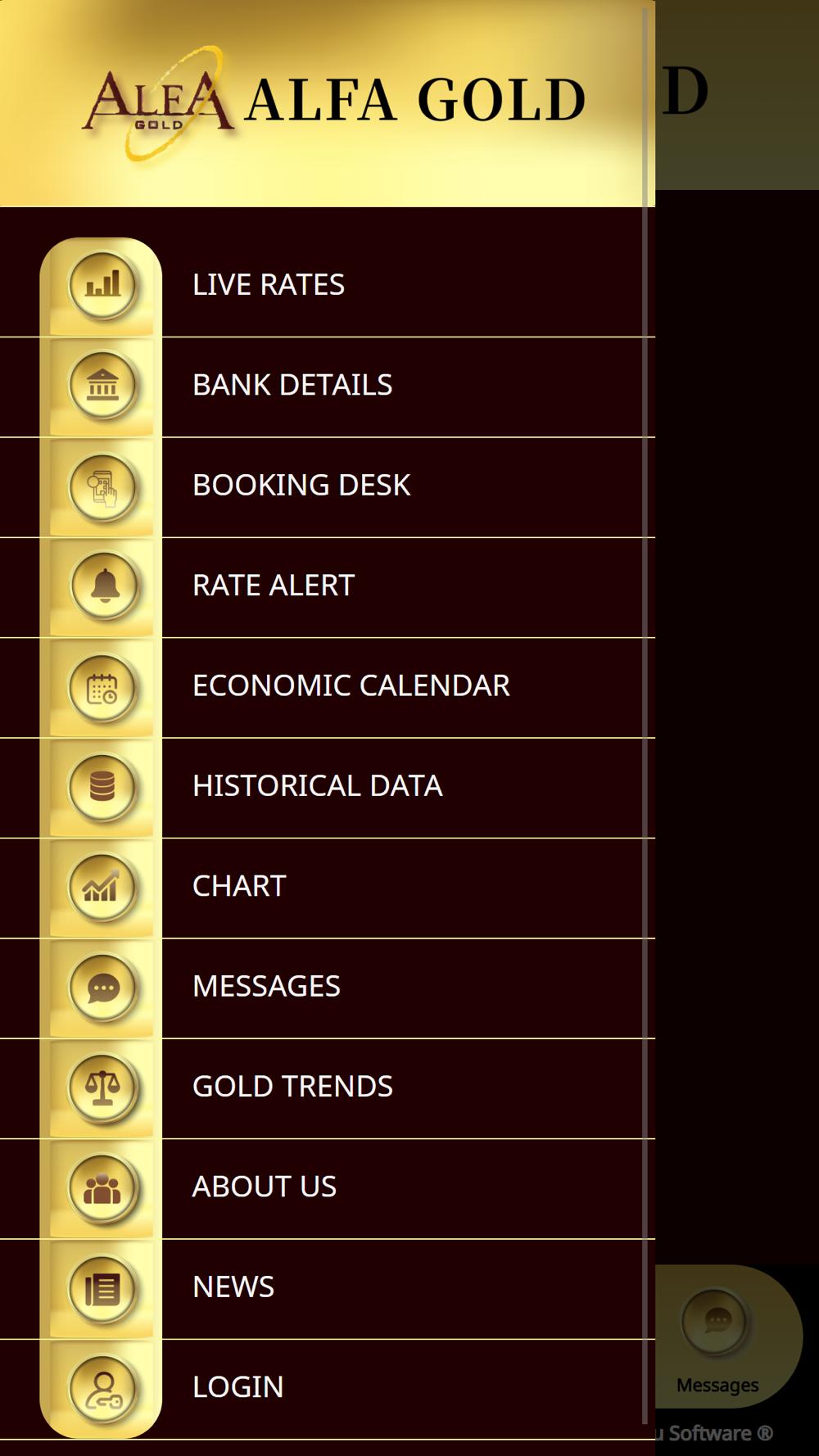Open the About Us page
Image resolution: width=819 pixels, height=1456 pixels.
coord(328,1188)
